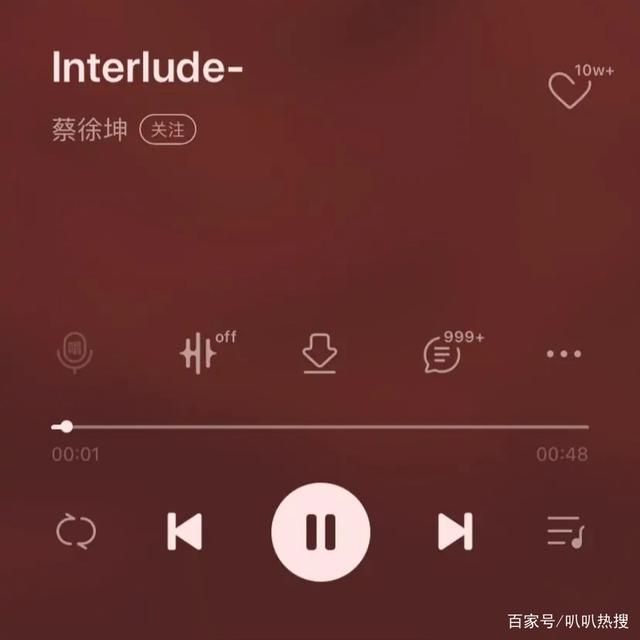Skip to the next track
The width and height of the screenshot is (640, 640).
click(x=455, y=531)
